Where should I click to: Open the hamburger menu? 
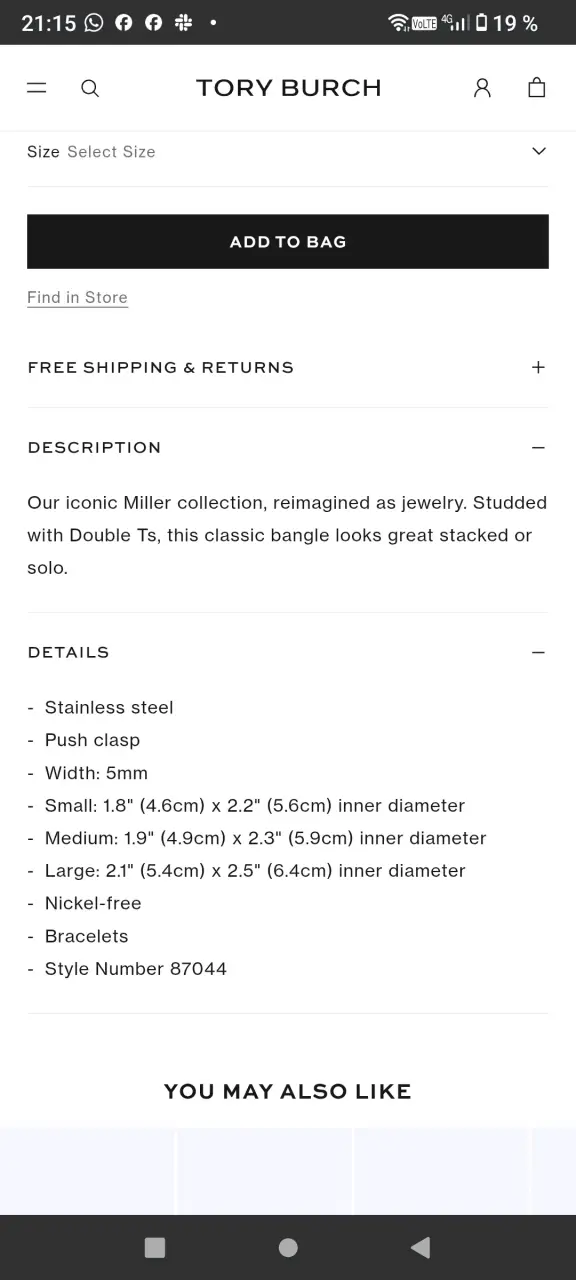click(37, 88)
